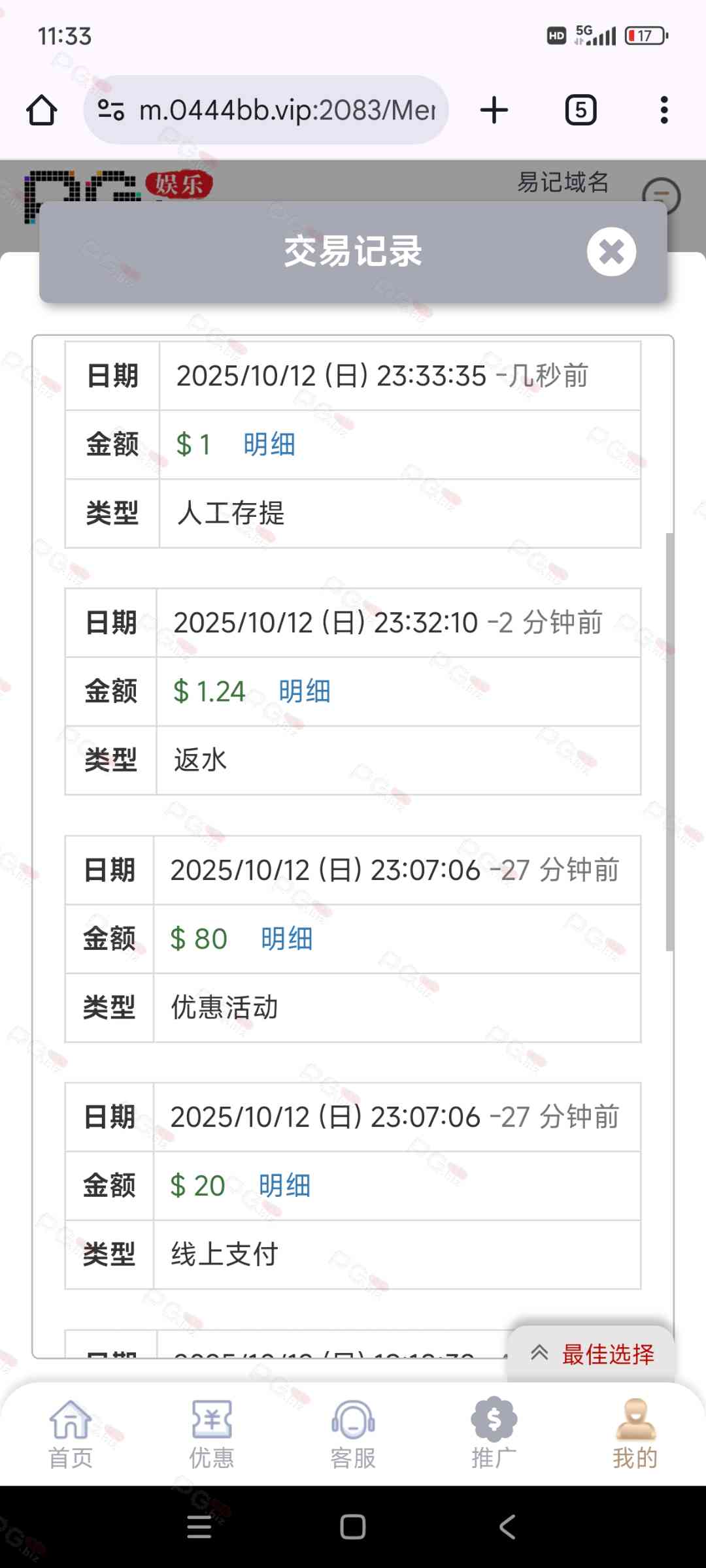Expand the 最佳选择 panel
Viewport: 706px width, 1568px height.
592,1354
